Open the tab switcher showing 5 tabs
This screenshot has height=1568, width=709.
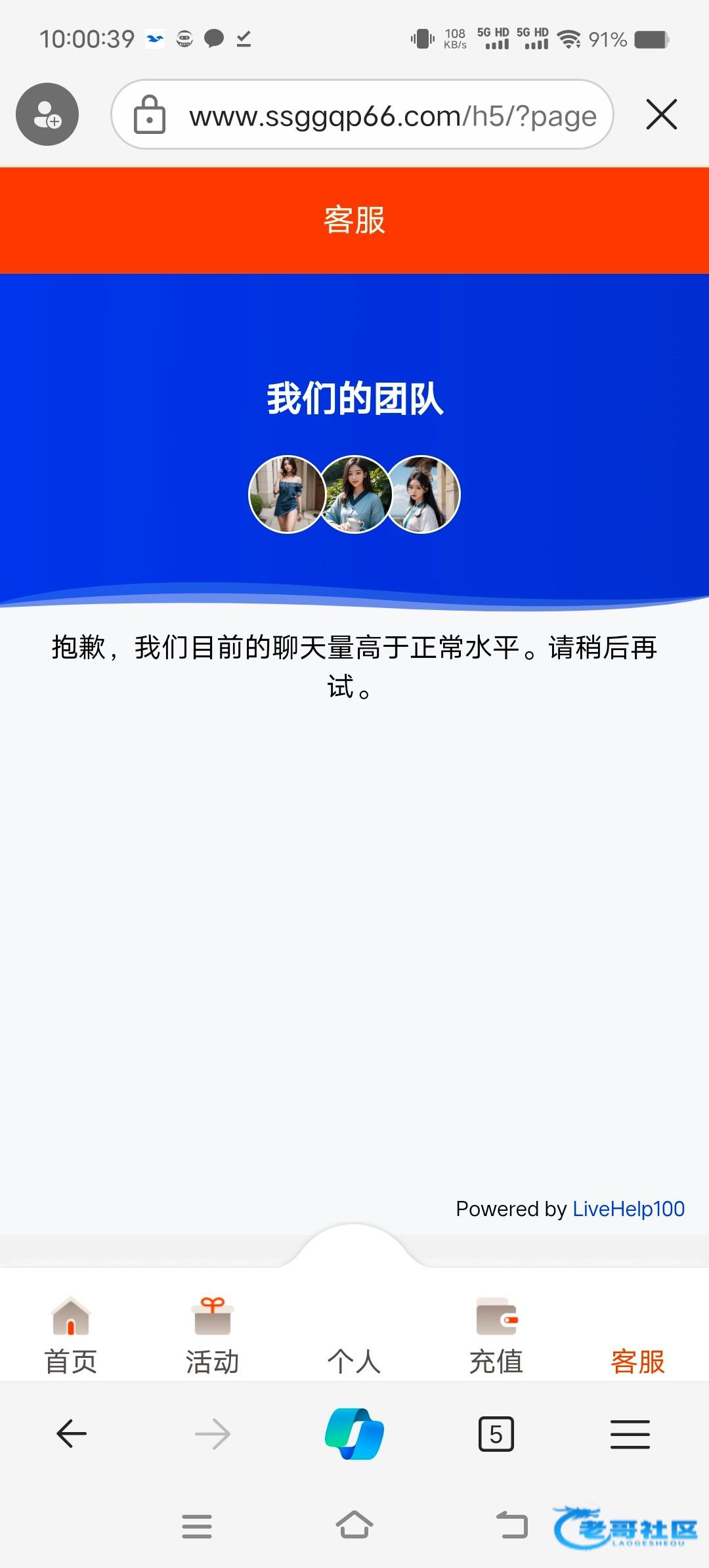(496, 1433)
